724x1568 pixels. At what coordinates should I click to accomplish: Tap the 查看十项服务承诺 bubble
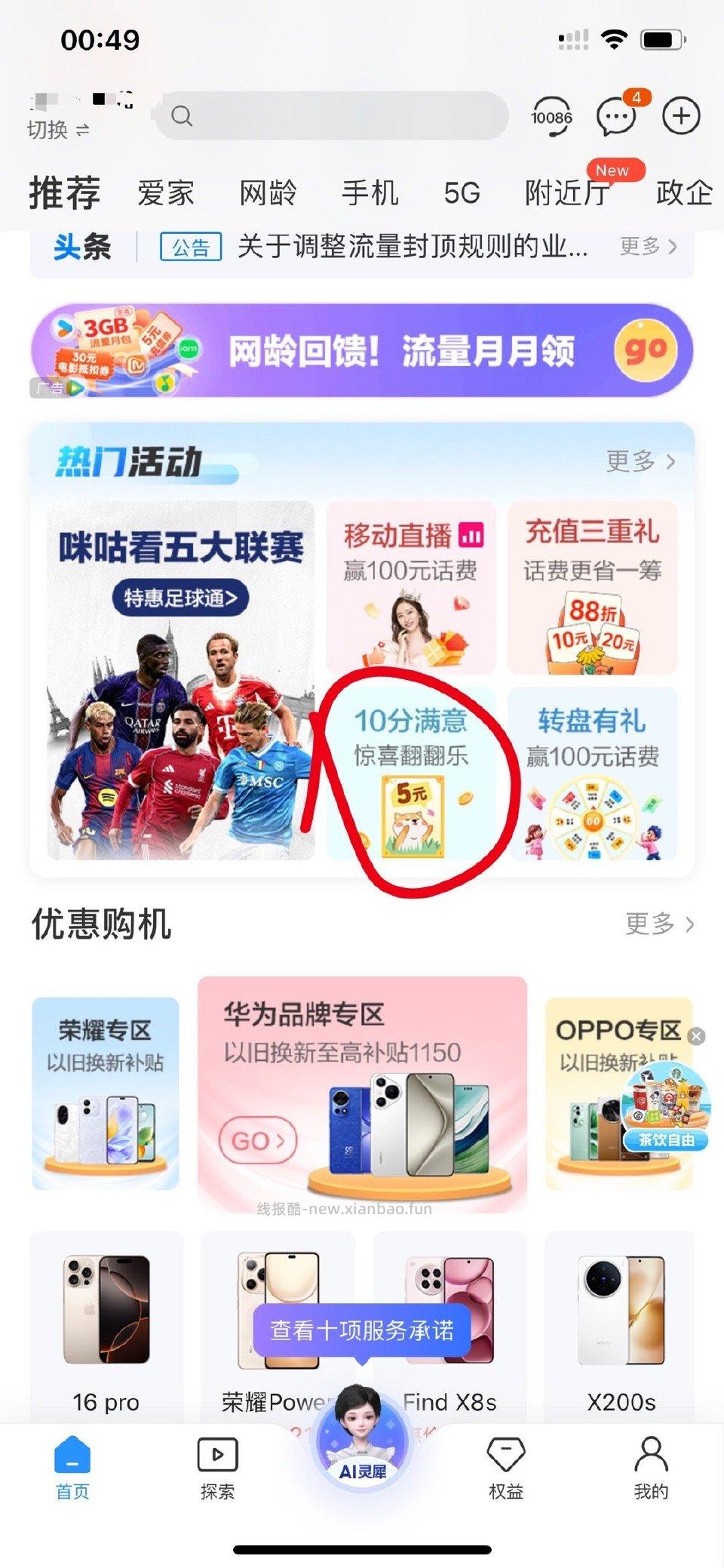click(360, 1331)
